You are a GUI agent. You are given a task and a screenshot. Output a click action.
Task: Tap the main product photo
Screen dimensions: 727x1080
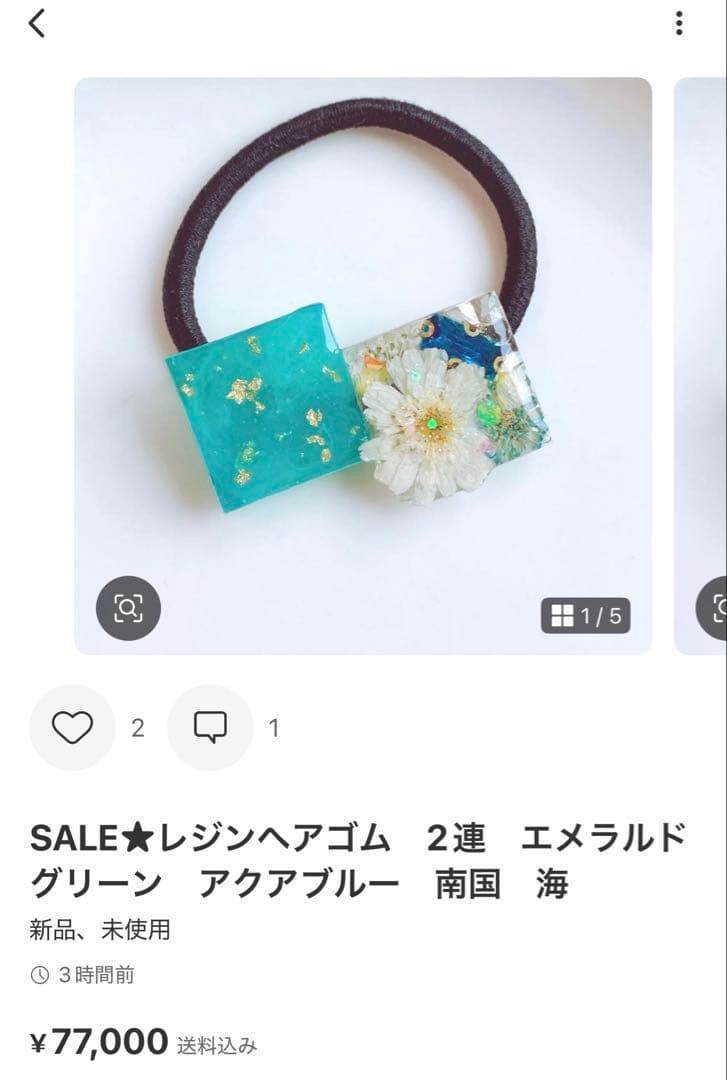(363, 360)
